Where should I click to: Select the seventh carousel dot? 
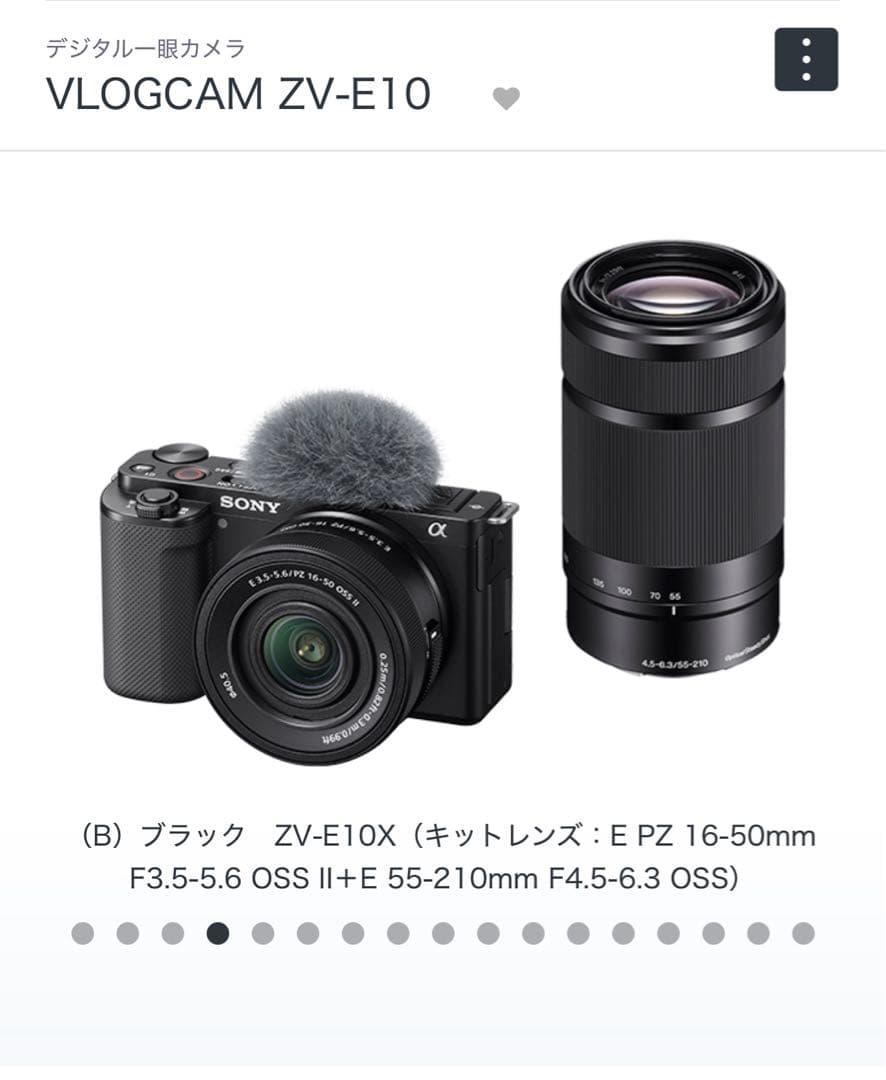tap(351, 934)
